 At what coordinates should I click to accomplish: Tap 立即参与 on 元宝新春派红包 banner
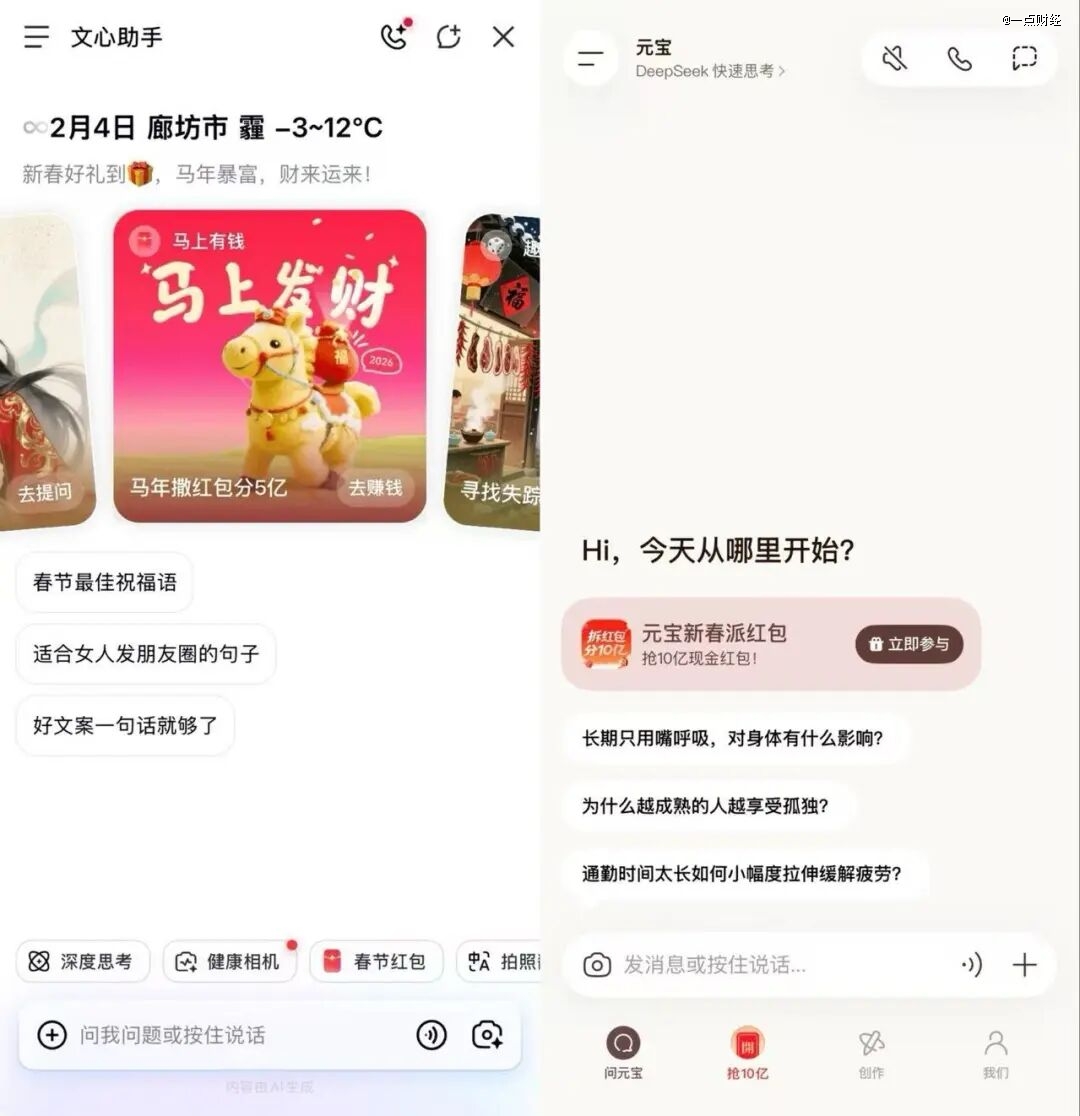click(x=909, y=644)
